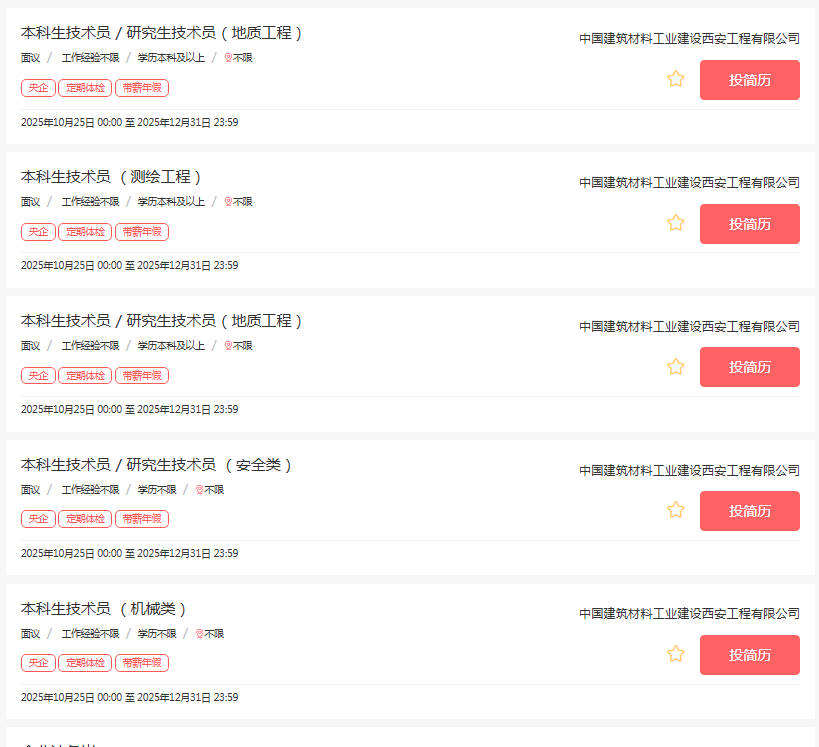819x747 pixels.
Task: Star the 研究生技术员(安全类) job posting
Action: tap(676, 510)
